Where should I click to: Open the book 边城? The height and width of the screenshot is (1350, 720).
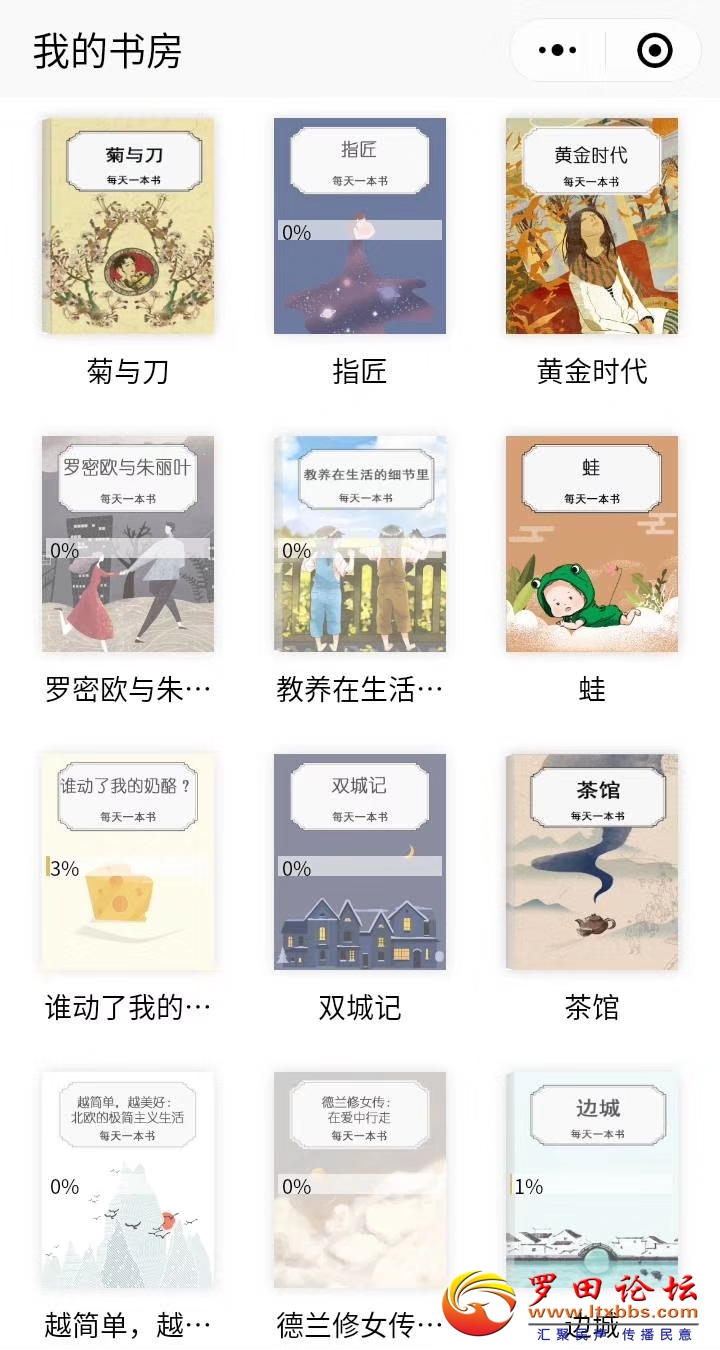point(592,1180)
